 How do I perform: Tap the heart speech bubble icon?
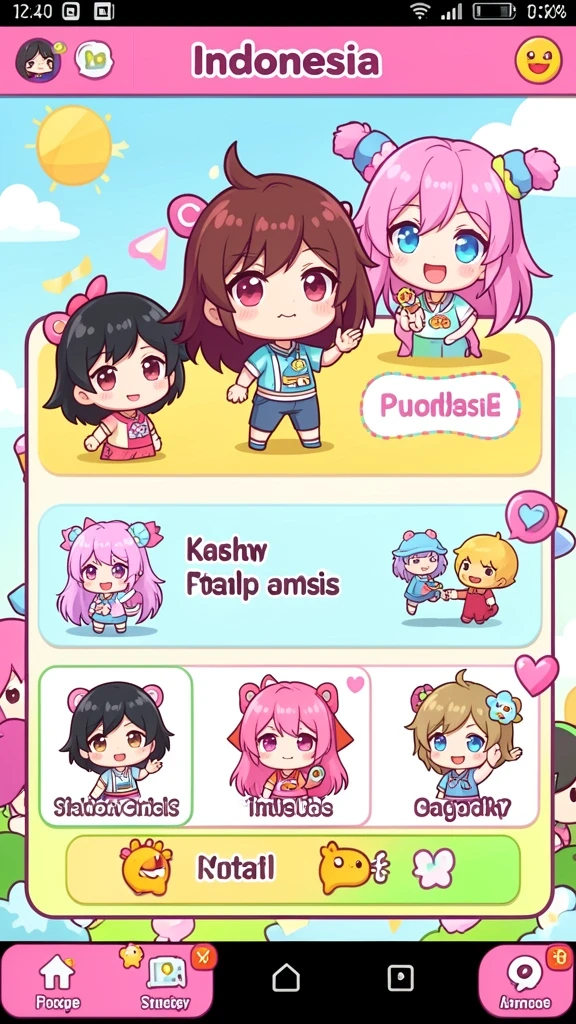530,517
